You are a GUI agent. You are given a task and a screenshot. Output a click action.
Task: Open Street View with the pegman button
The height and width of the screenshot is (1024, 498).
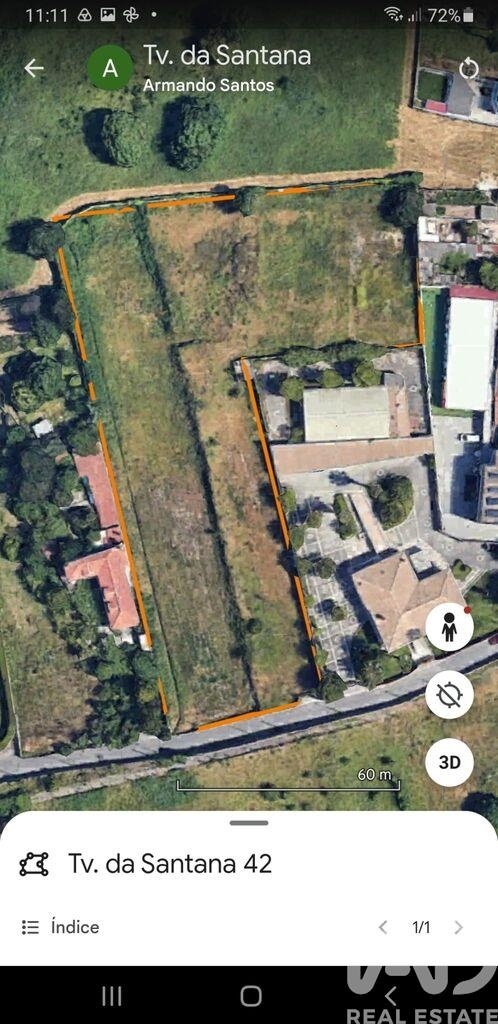point(449,627)
